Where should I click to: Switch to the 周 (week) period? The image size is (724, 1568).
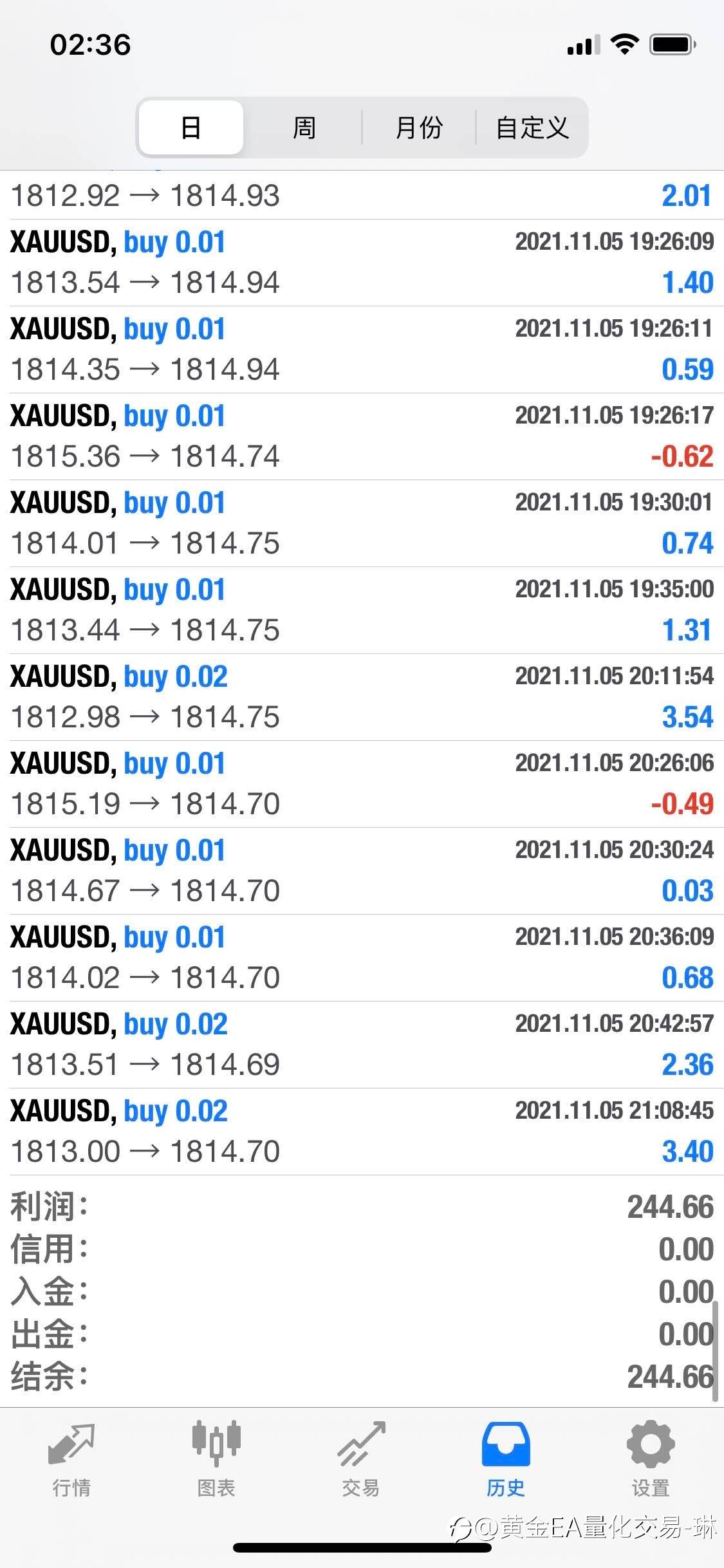(304, 127)
